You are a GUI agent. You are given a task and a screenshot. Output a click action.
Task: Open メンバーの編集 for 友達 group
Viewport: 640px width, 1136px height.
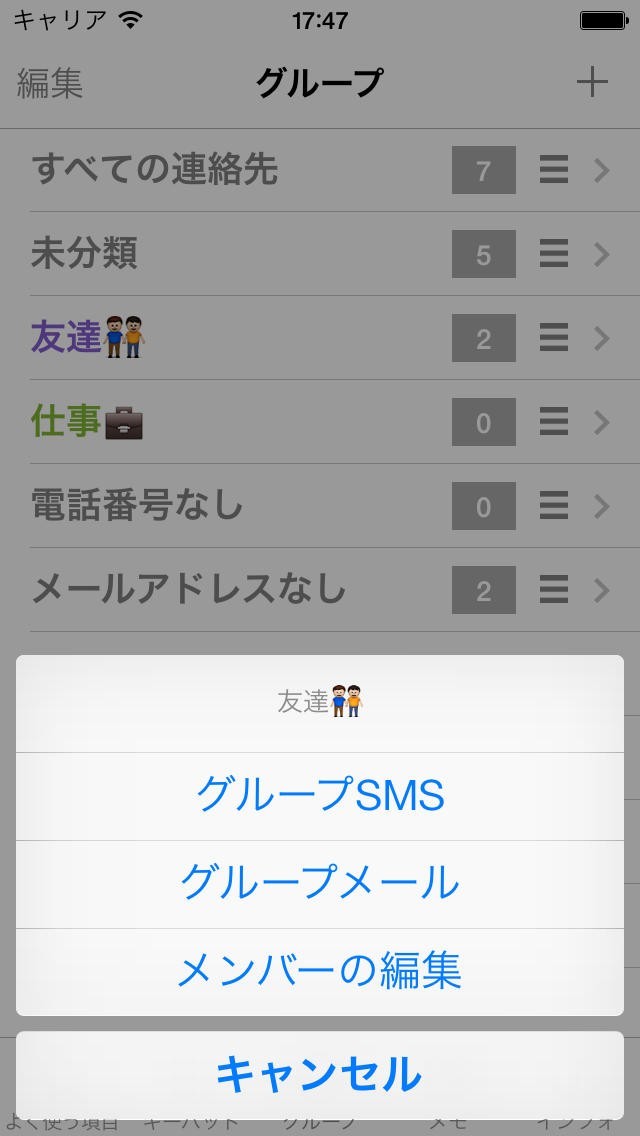[320, 971]
